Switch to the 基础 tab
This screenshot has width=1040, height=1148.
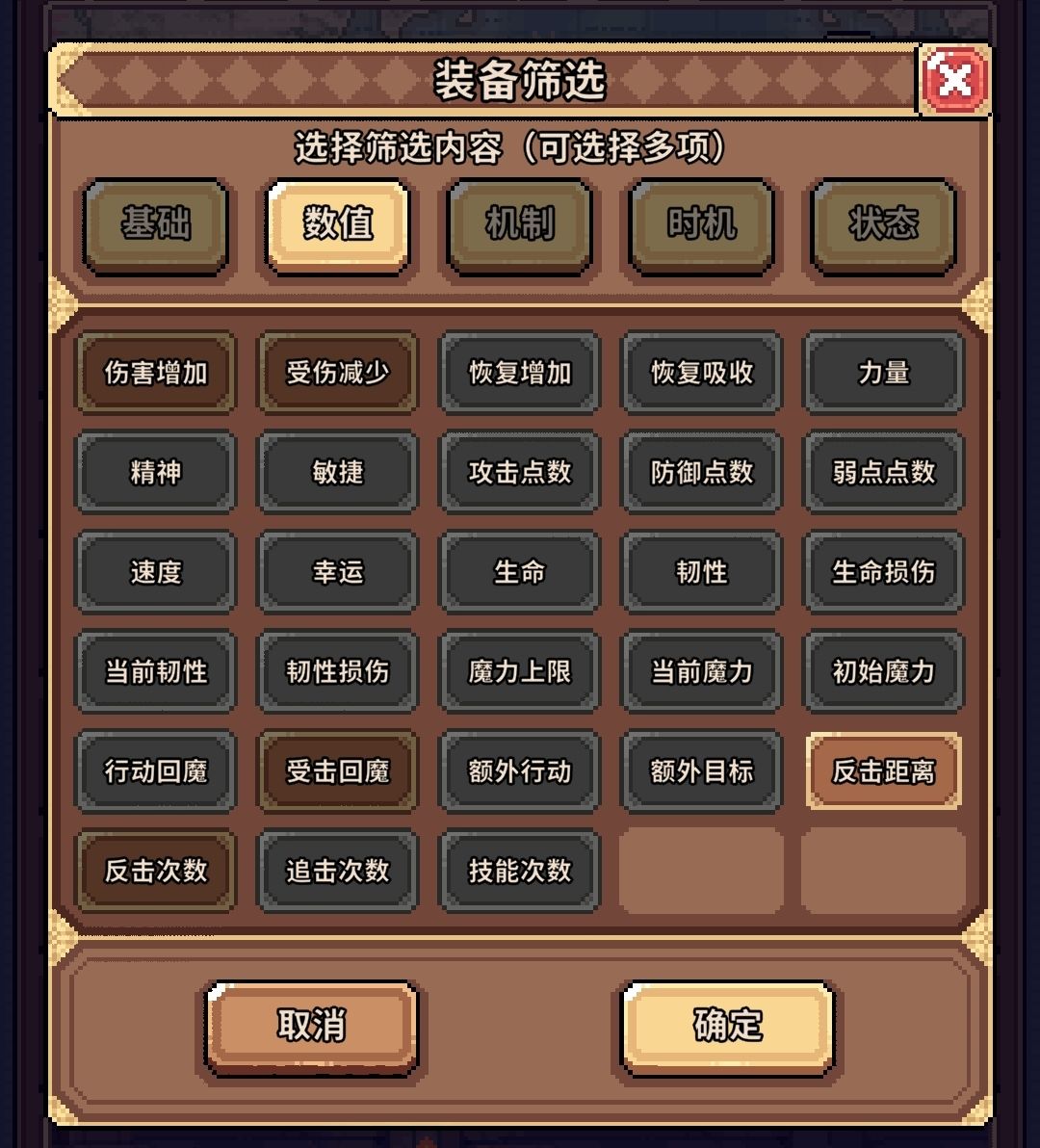pos(154,225)
